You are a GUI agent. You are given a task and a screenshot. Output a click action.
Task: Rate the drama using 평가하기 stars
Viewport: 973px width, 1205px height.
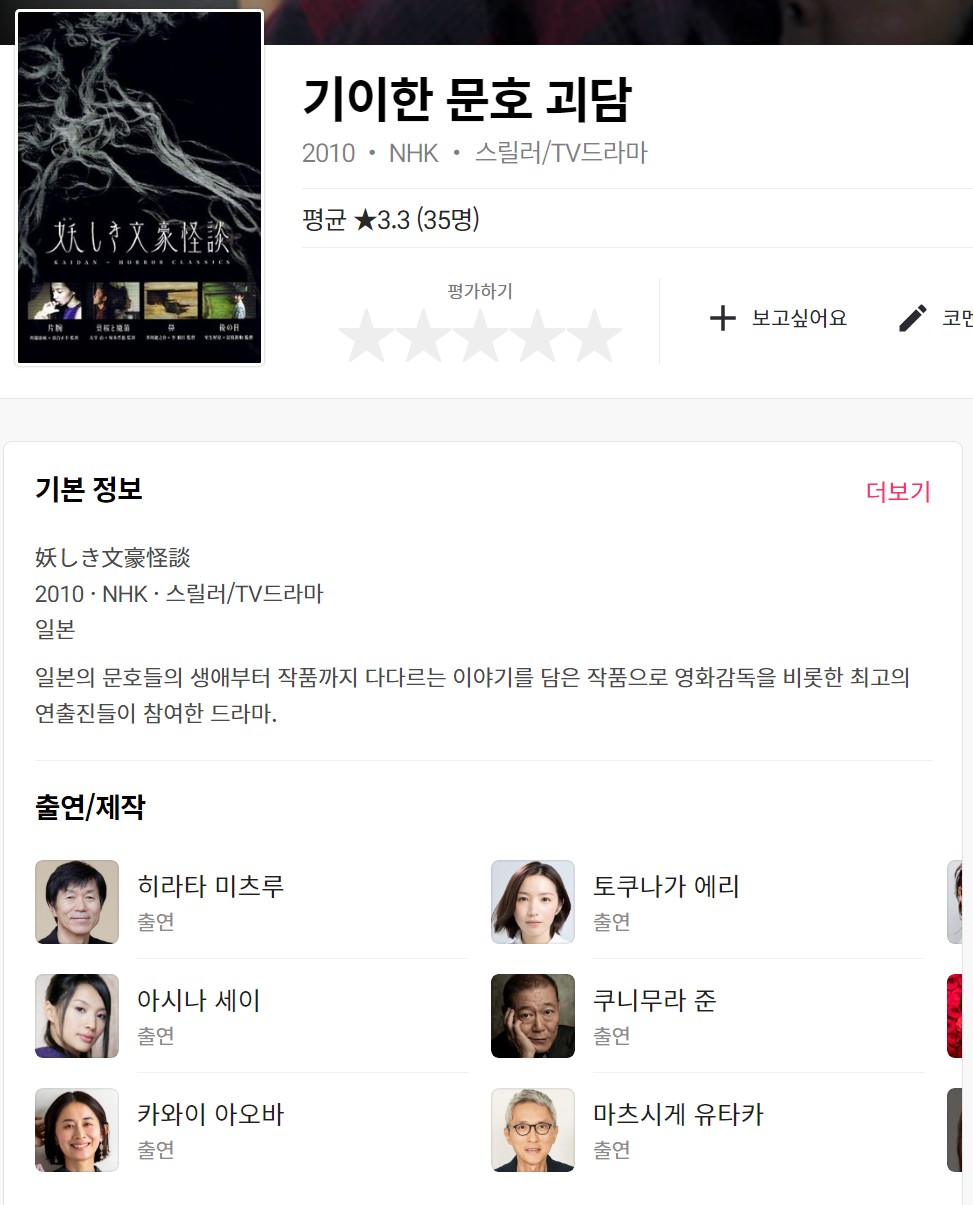480,336
